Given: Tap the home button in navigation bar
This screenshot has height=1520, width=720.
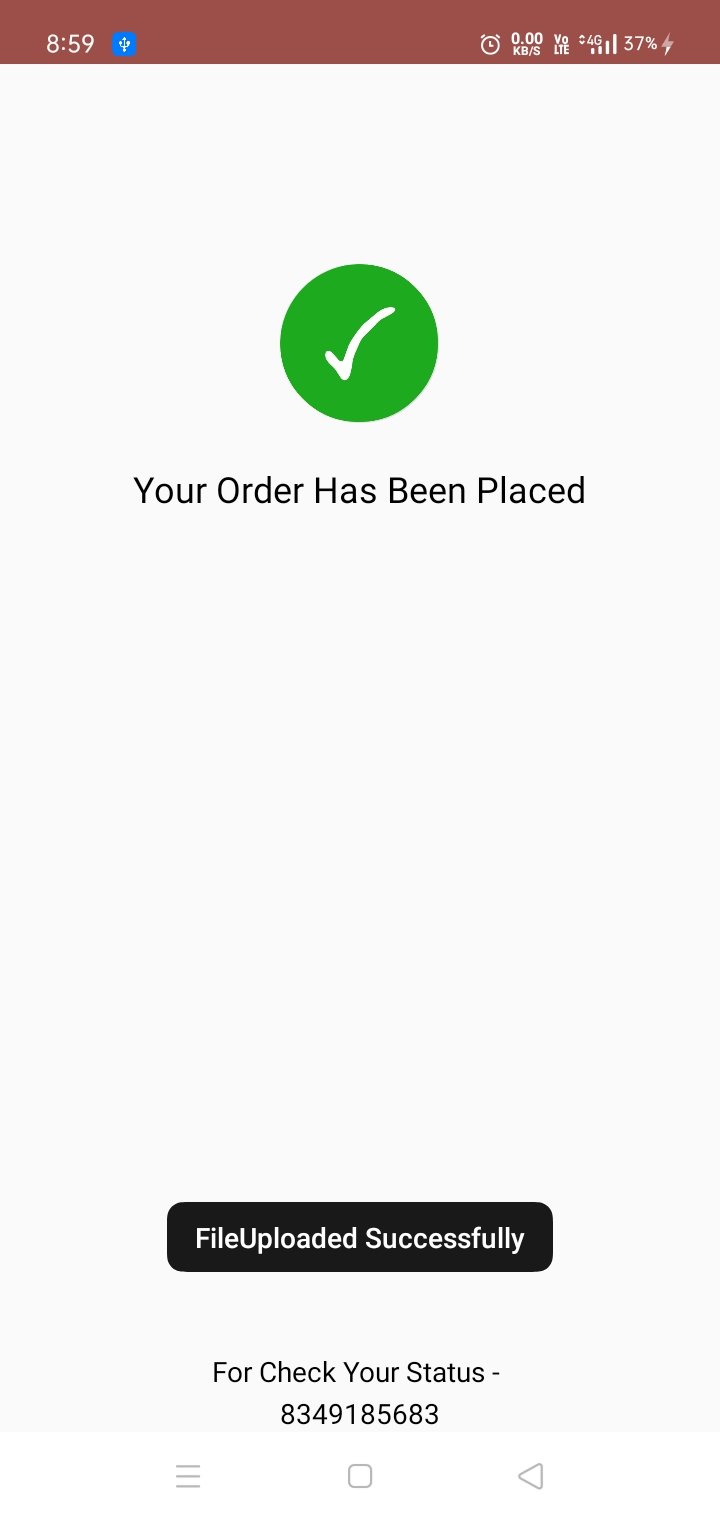Looking at the screenshot, I should [360, 1476].
